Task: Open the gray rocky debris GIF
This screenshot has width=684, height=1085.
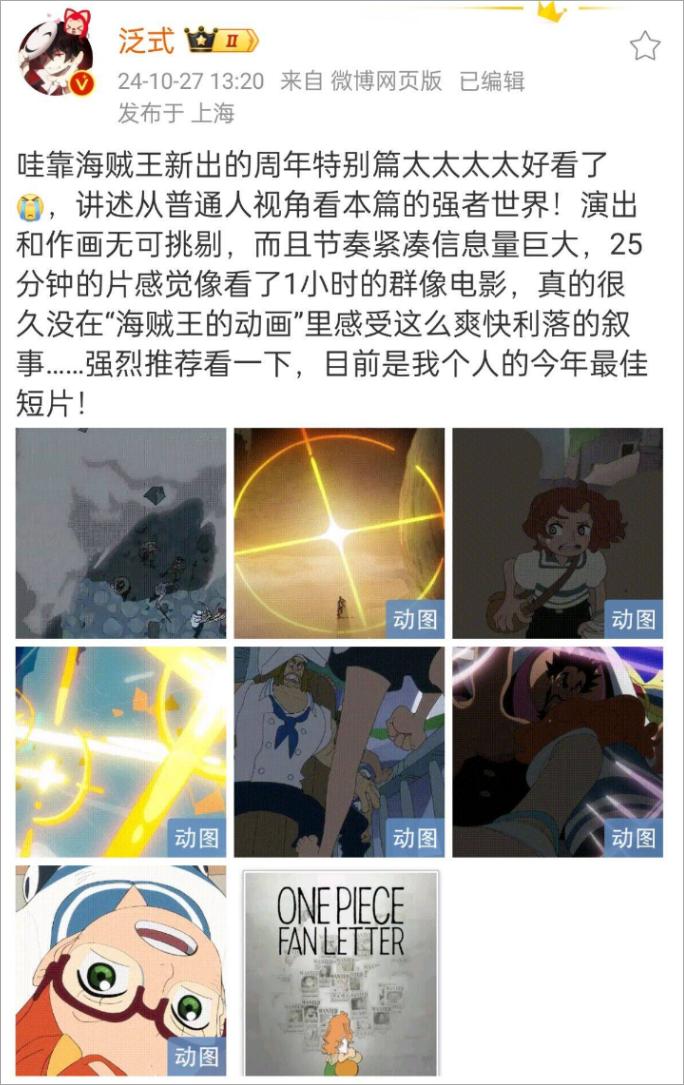Action: click(120, 532)
